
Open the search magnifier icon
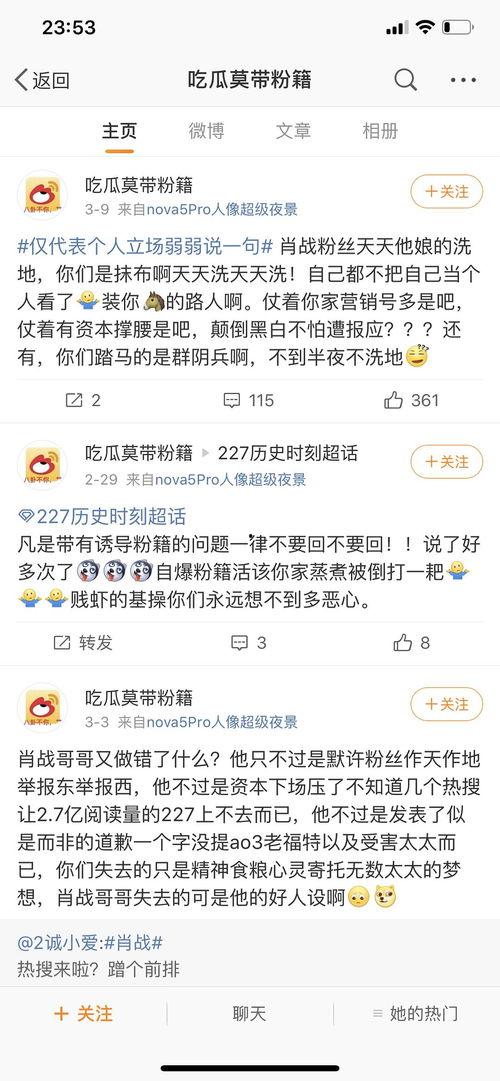(x=406, y=80)
